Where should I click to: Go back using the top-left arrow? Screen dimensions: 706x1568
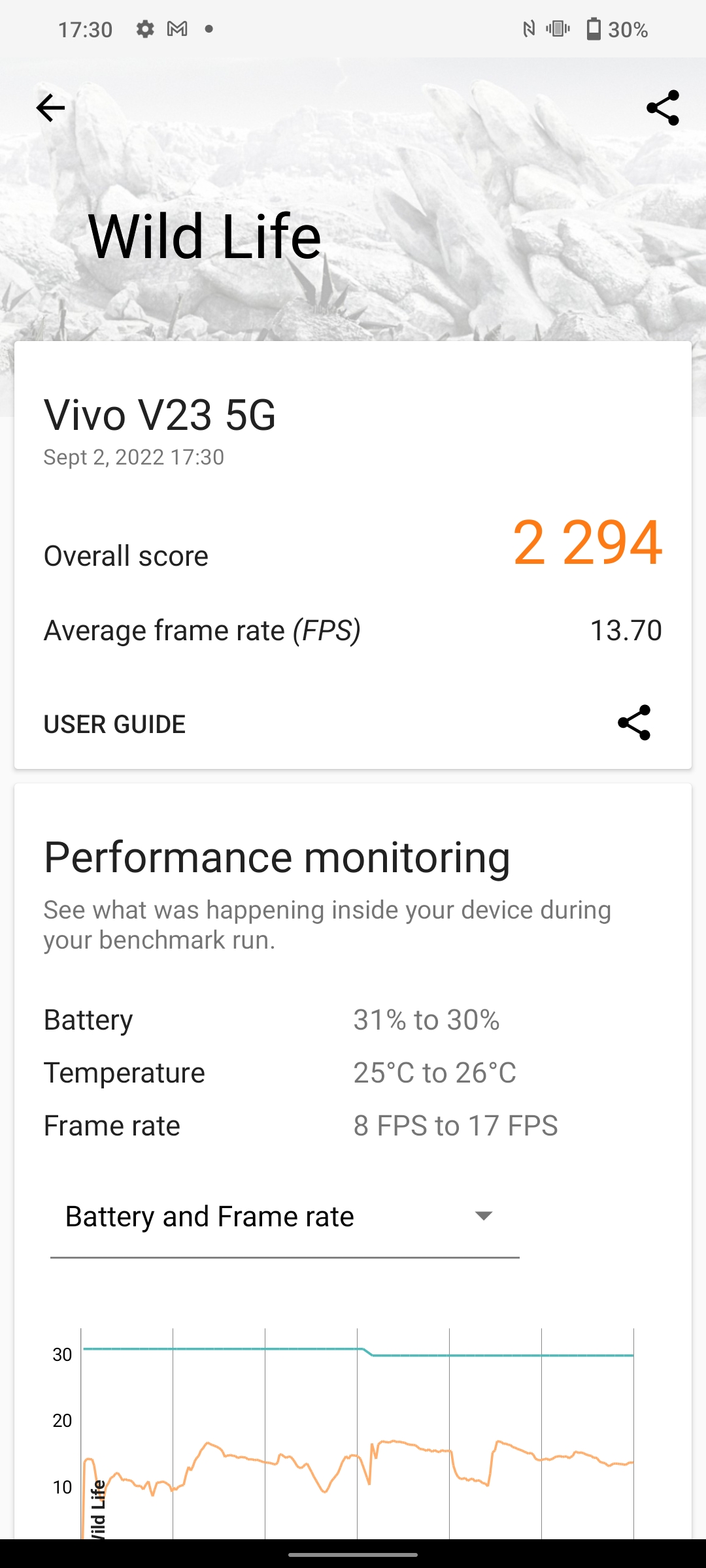(x=50, y=108)
